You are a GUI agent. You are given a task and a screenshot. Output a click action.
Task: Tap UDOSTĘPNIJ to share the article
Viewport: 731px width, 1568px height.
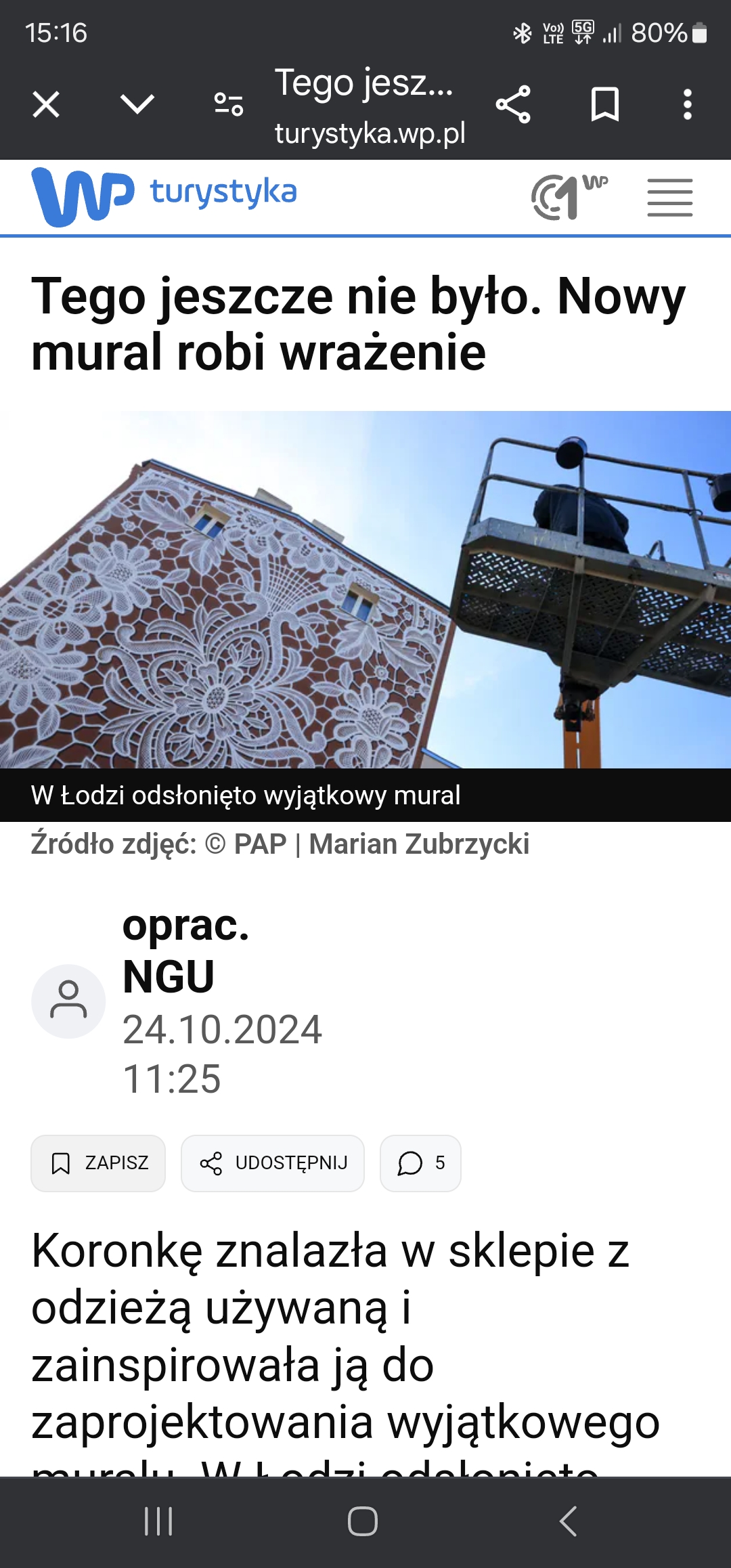coord(273,1163)
